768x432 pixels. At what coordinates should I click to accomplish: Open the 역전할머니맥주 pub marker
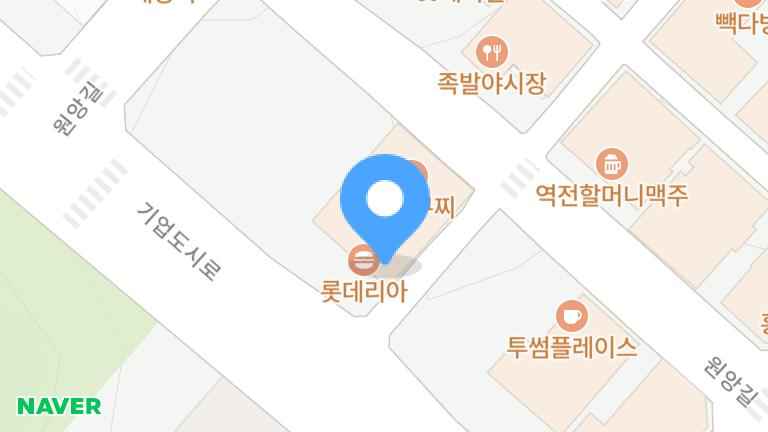click(610, 163)
